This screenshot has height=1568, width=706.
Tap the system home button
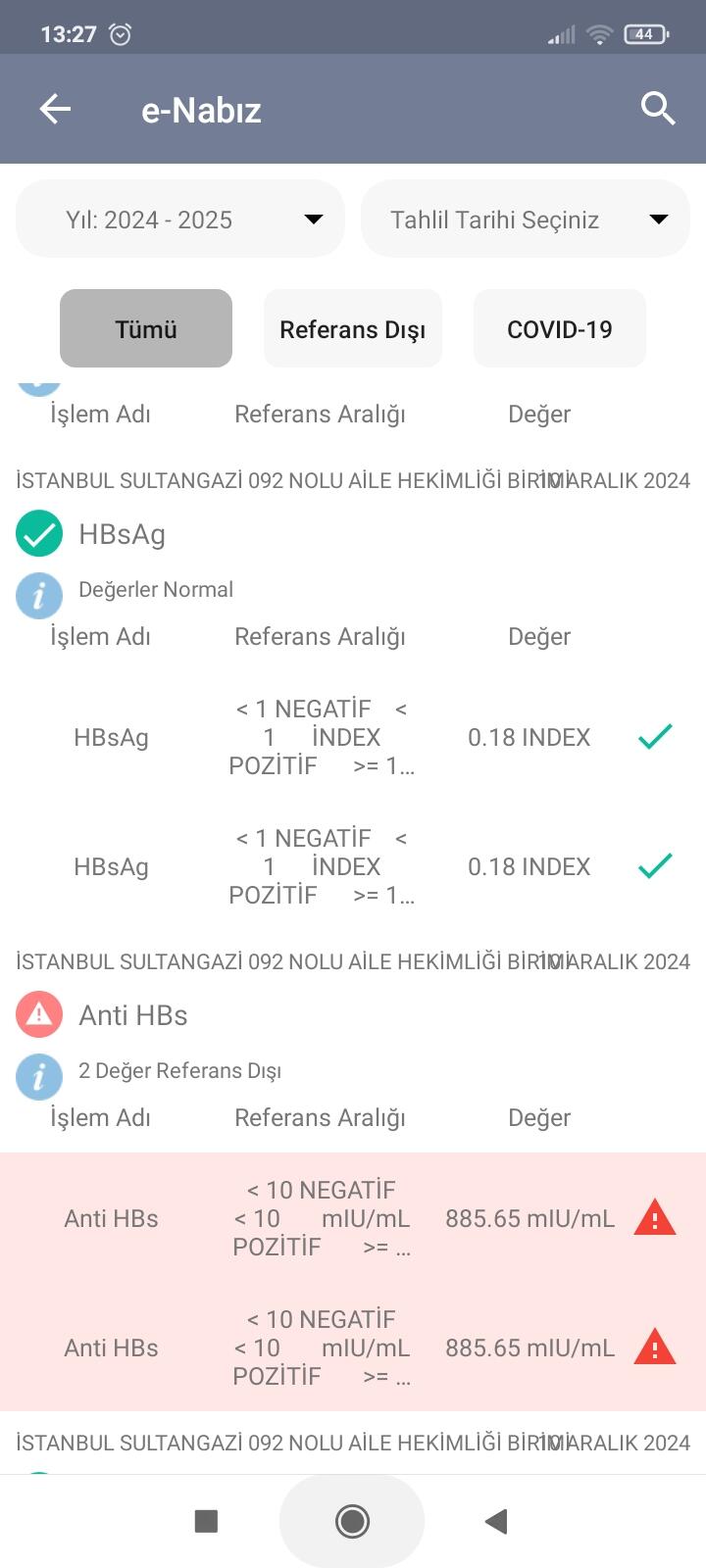[352, 1521]
